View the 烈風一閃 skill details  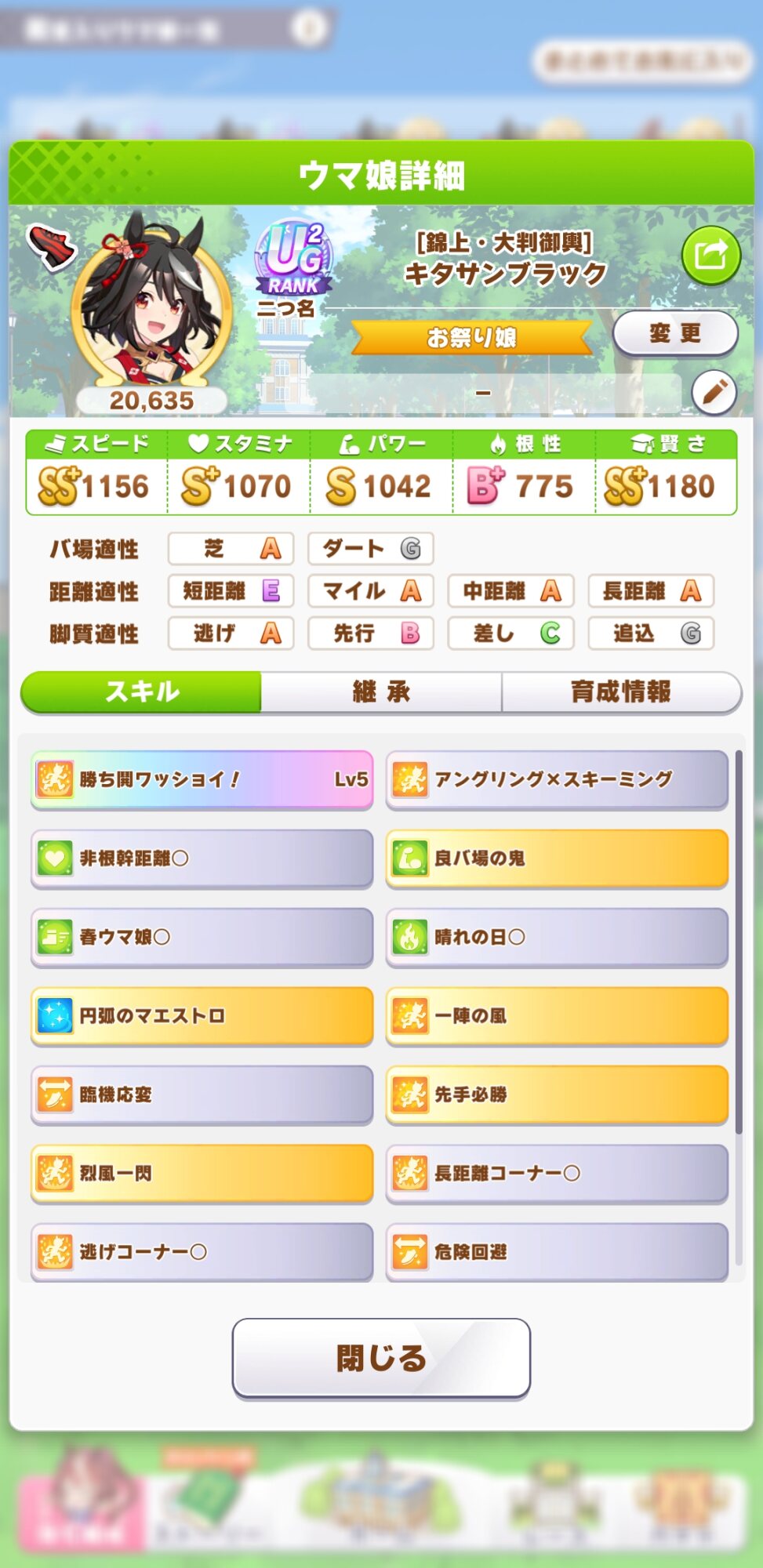(x=202, y=1174)
